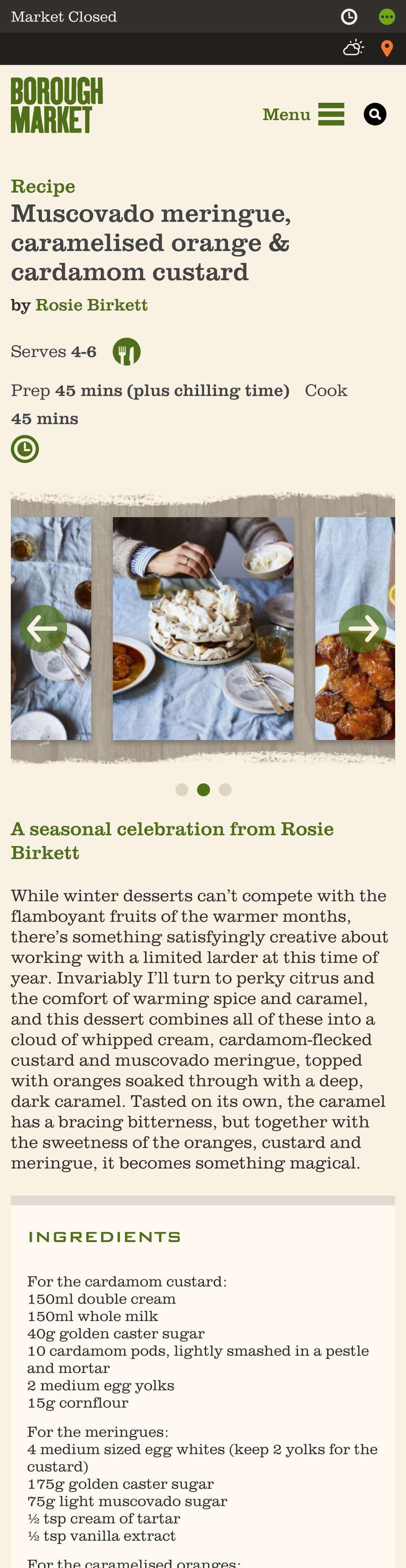Open the search magnifier
Viewport: 406px width, 1568px height.
click(x=375, y=114)
